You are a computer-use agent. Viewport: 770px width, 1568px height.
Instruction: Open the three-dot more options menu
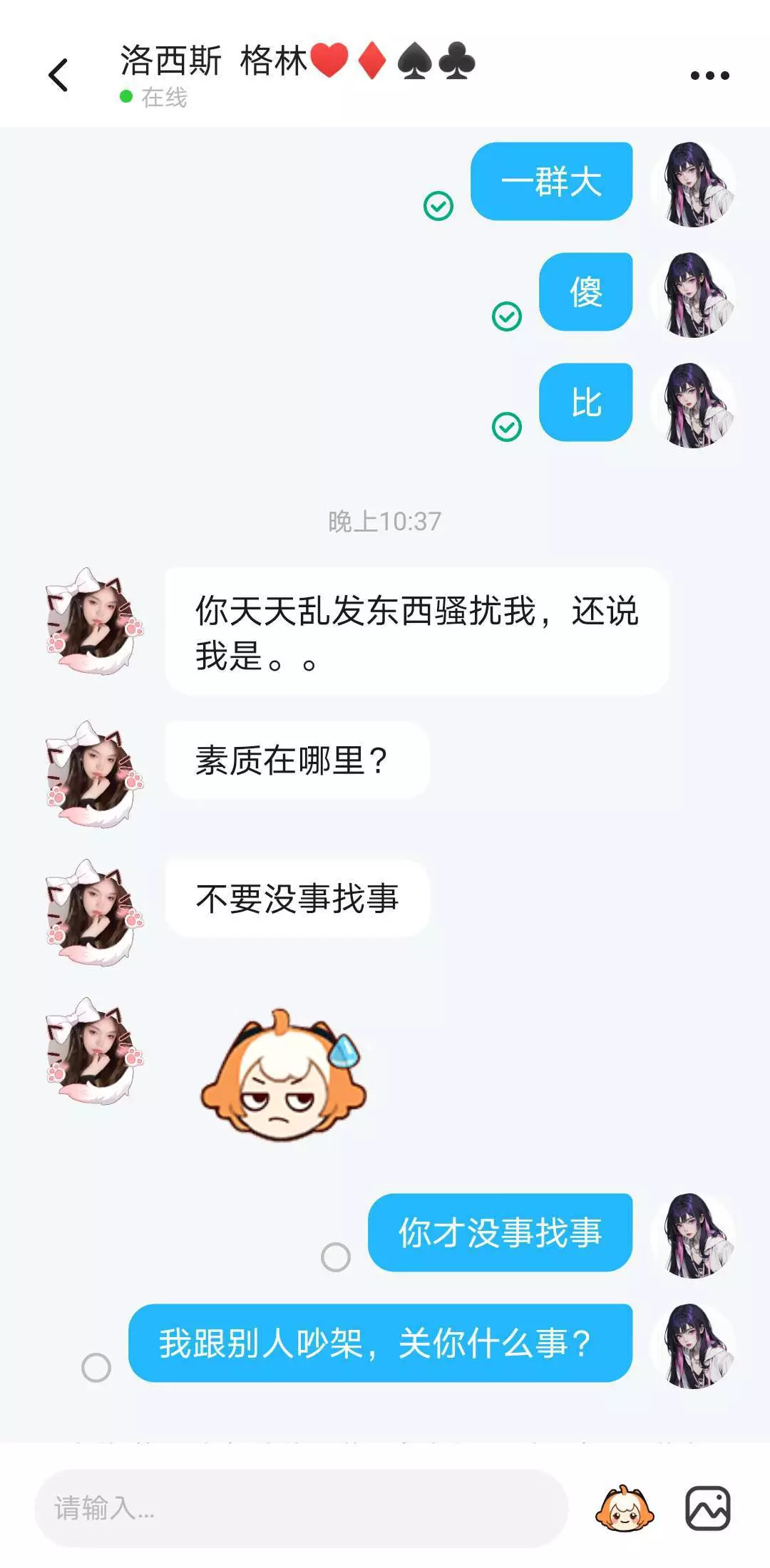pyautogui.click(x=709, y=76)
